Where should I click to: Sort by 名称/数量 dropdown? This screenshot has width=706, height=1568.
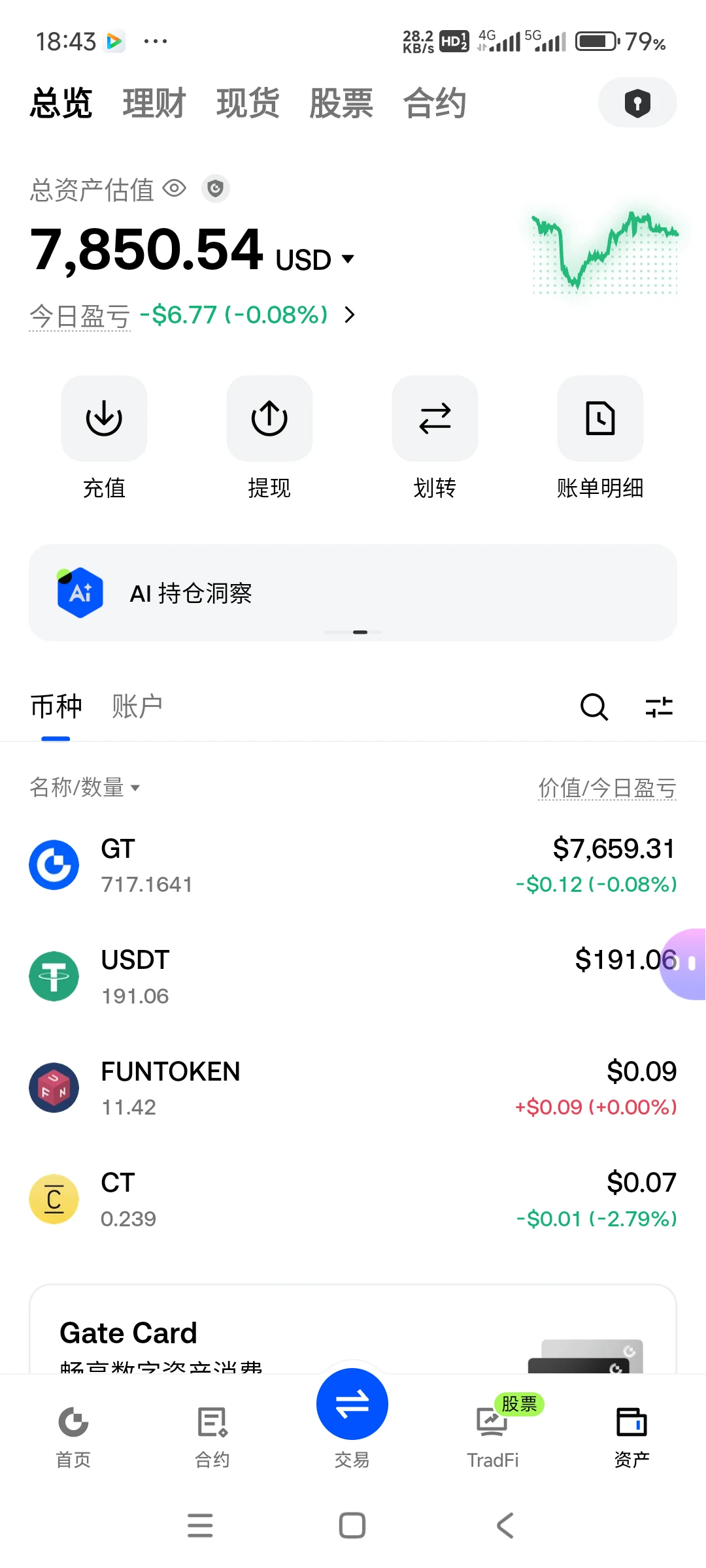pos(85,787)
